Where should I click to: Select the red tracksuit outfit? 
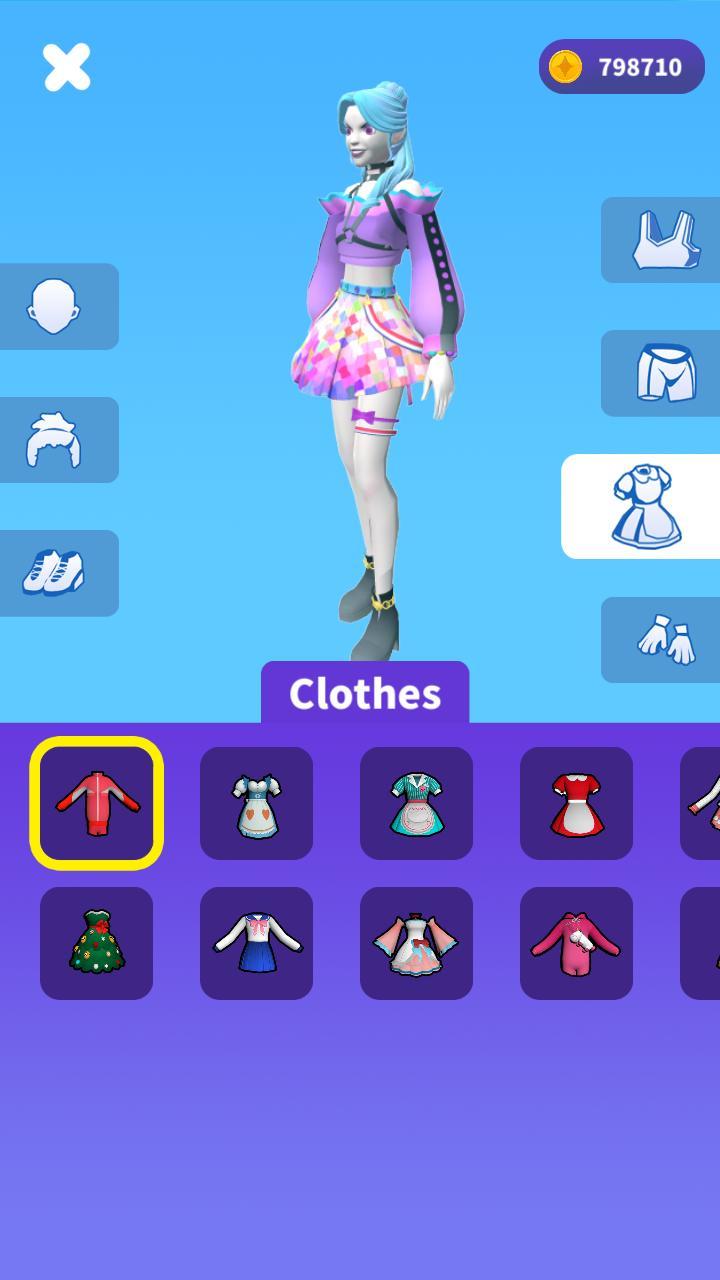tap(97, 803)
